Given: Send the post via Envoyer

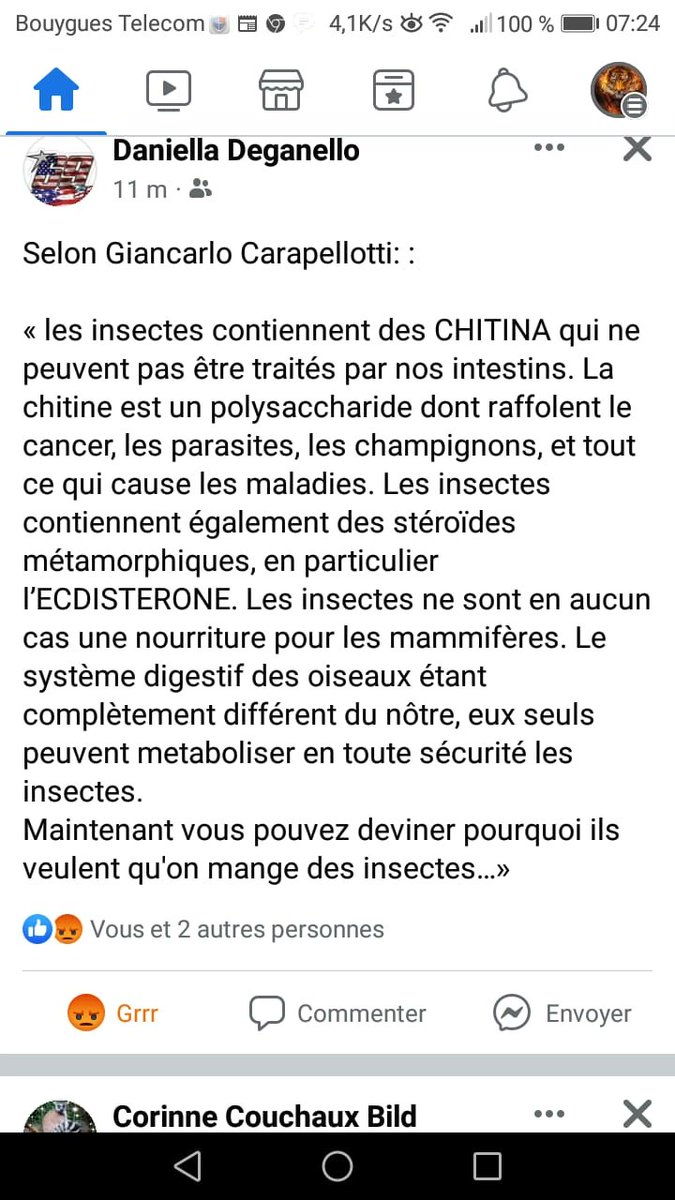Looking at the screenshot, I should (563, 1013).
